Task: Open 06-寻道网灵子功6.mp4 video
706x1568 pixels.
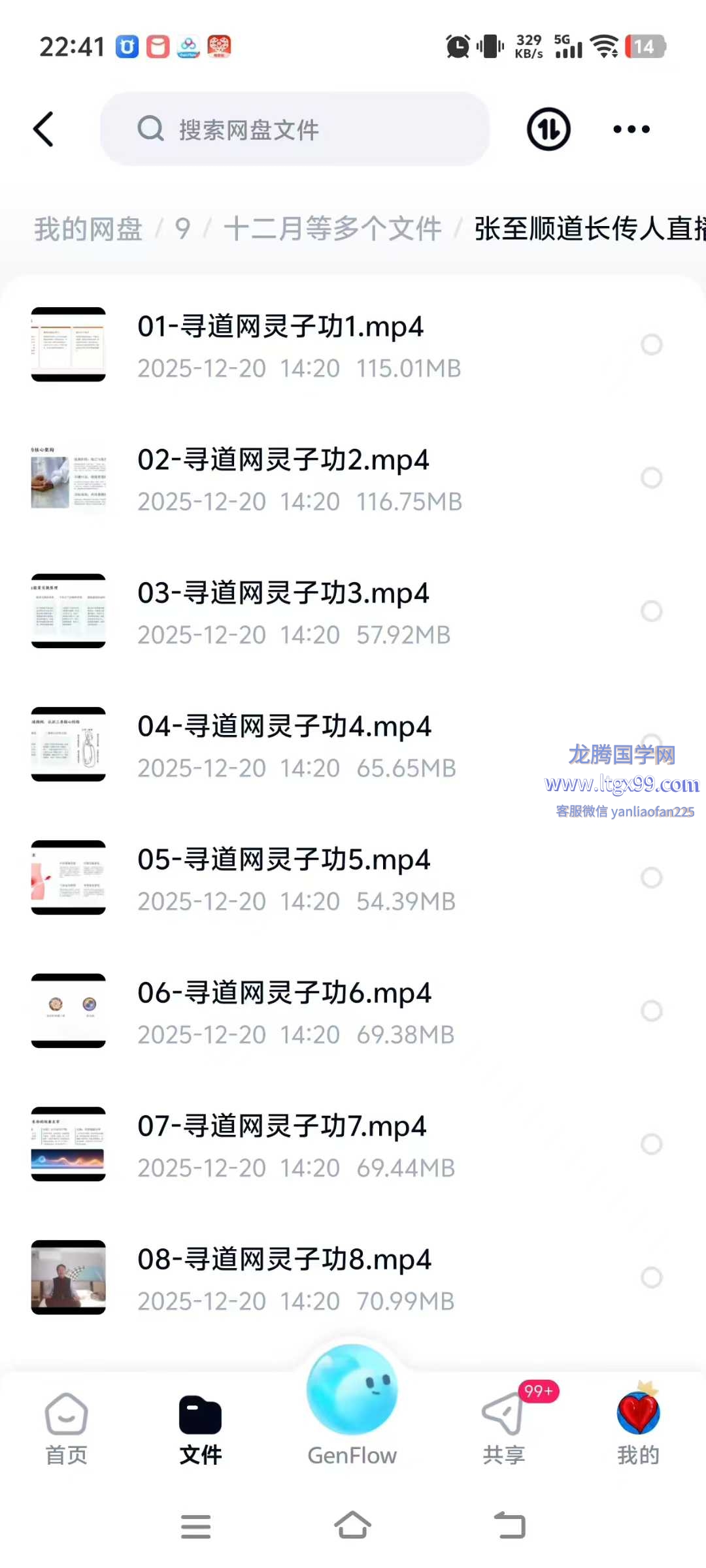Action: [x=284, y=1011]
